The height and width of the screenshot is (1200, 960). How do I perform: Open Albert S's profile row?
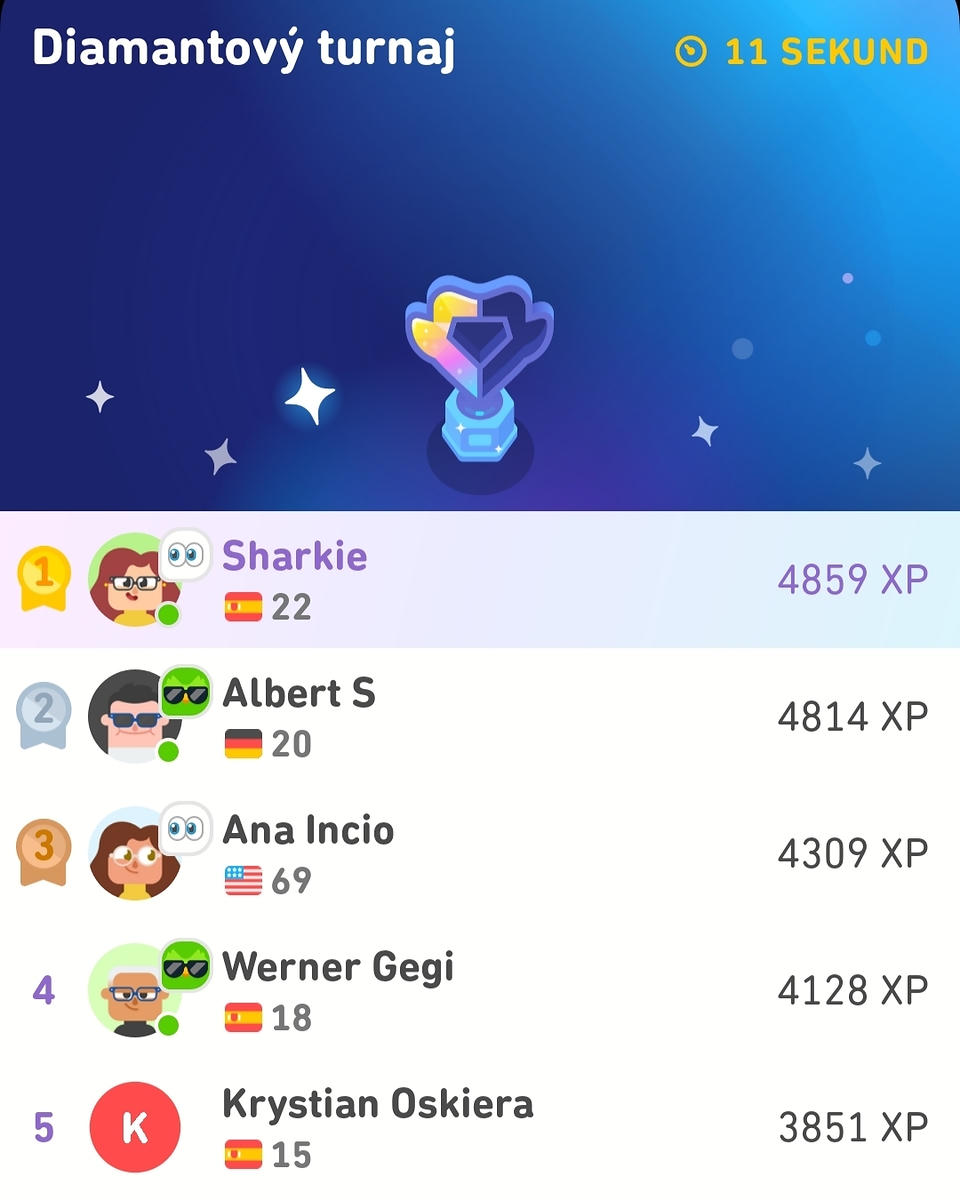tap(480, 716)
